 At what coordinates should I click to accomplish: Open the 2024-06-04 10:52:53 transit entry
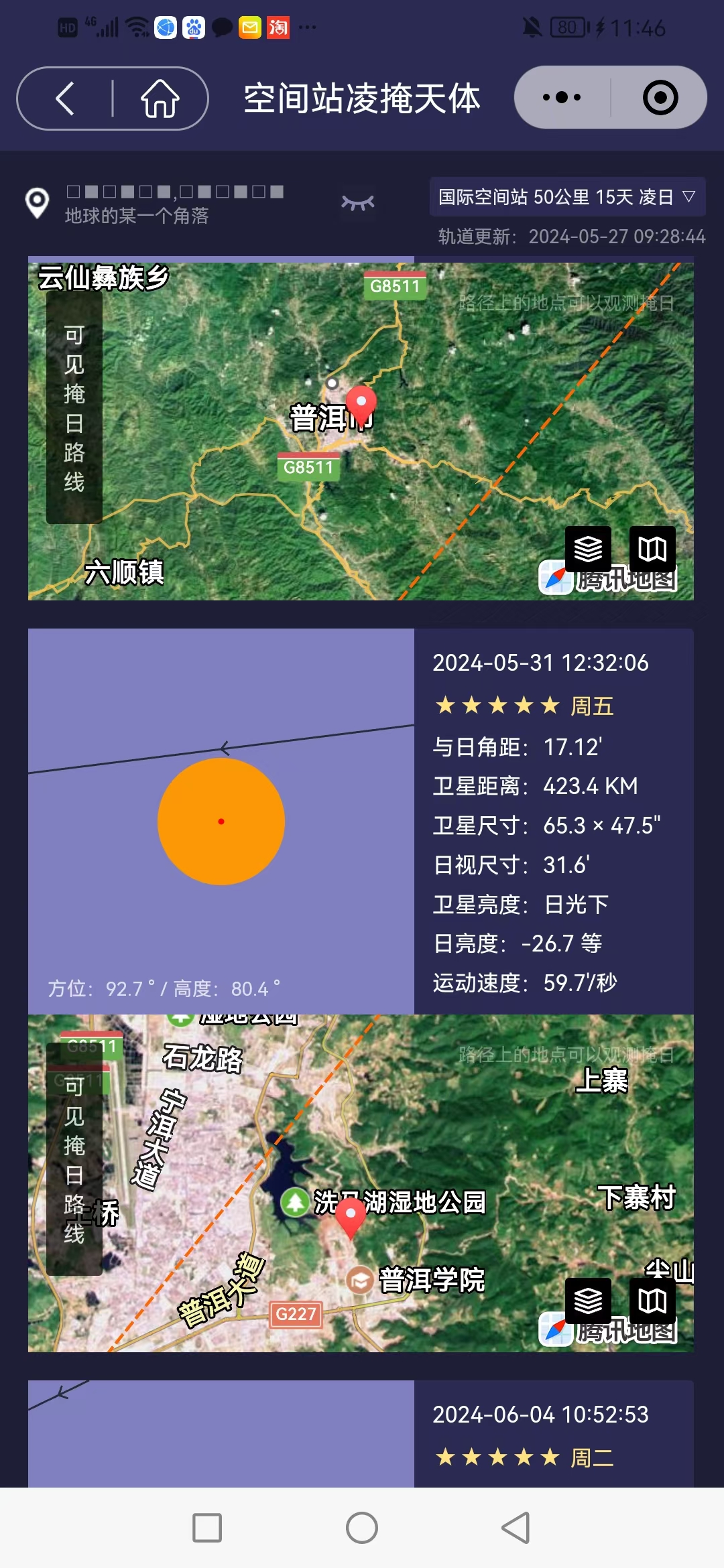(x=540, y=1415)
